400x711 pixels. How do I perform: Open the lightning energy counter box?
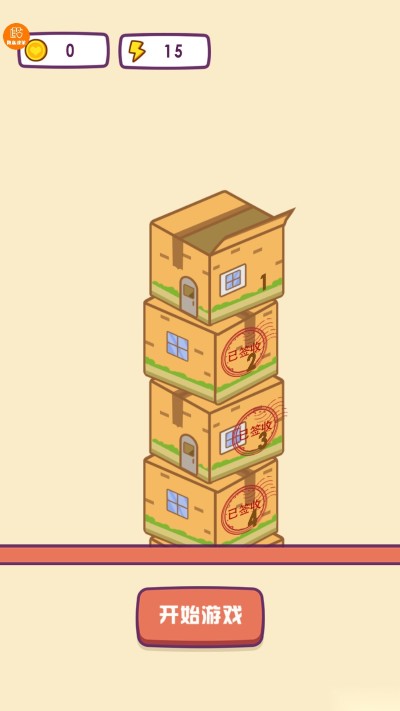(x=165, y=51)
